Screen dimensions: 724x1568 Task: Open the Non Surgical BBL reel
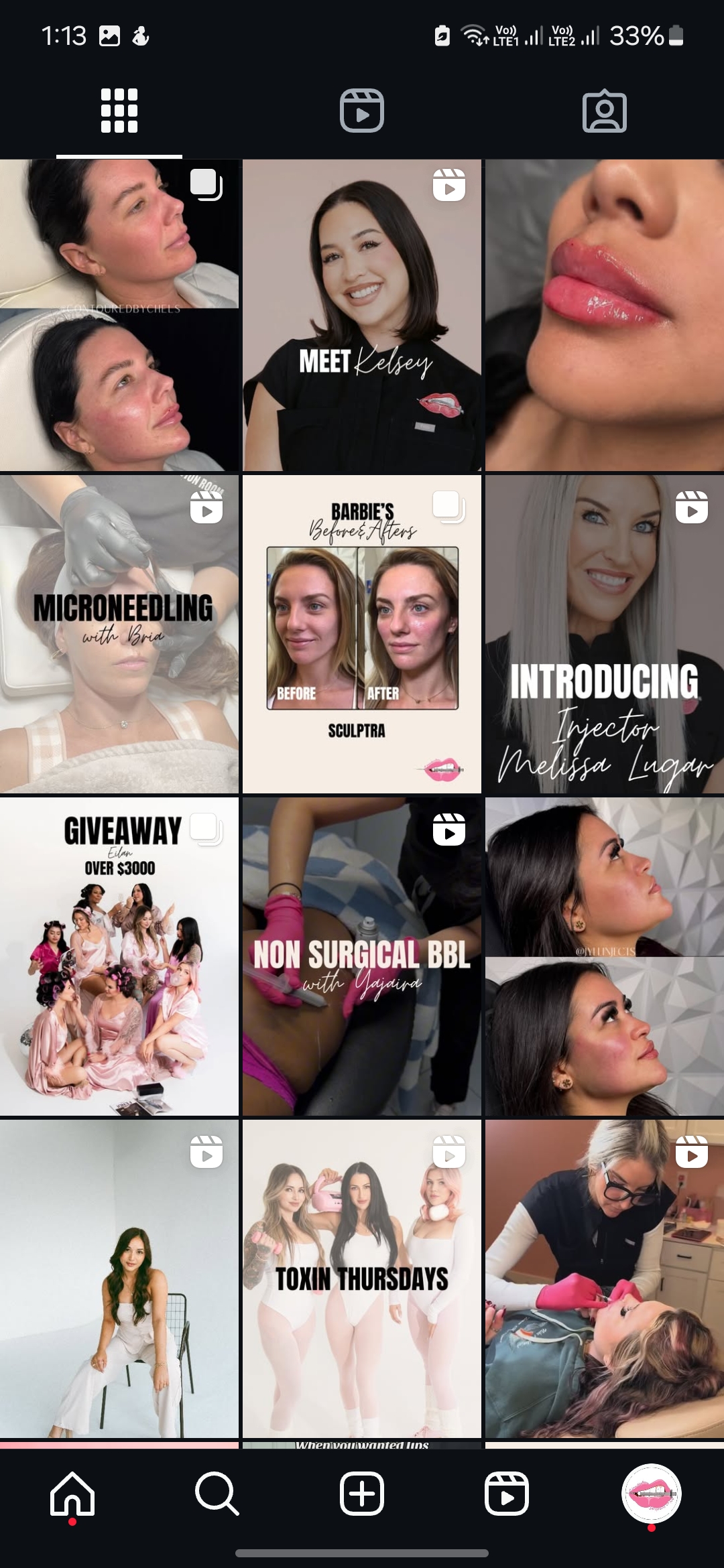point(362,956)
